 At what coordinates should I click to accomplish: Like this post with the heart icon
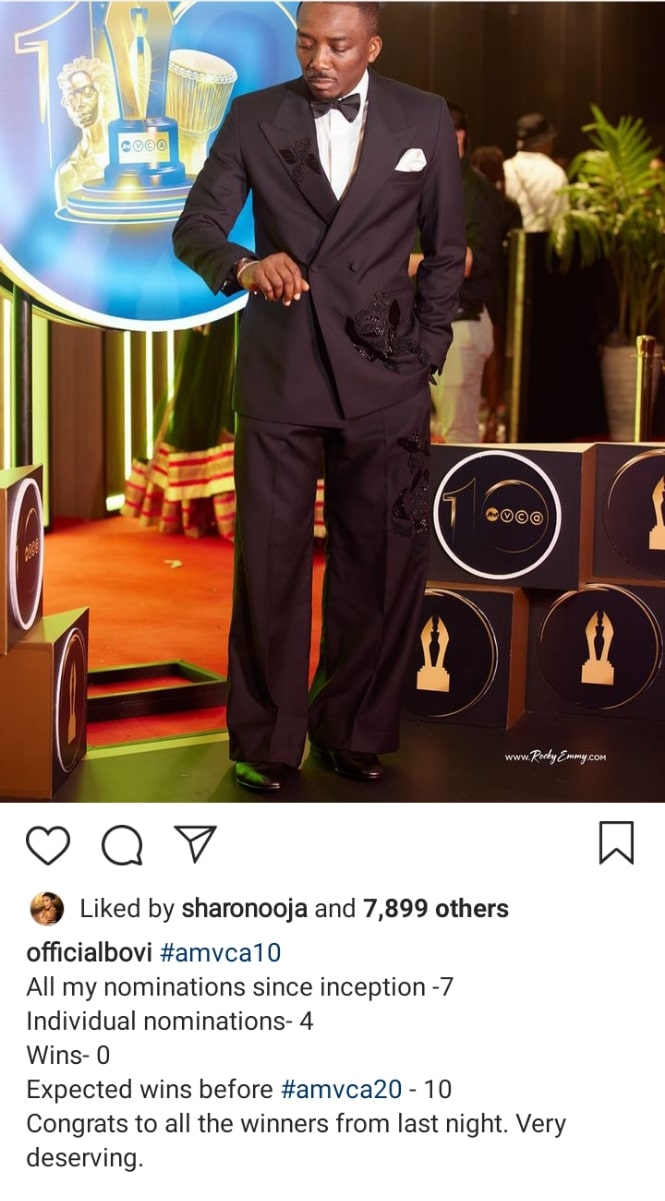point(47,845)
